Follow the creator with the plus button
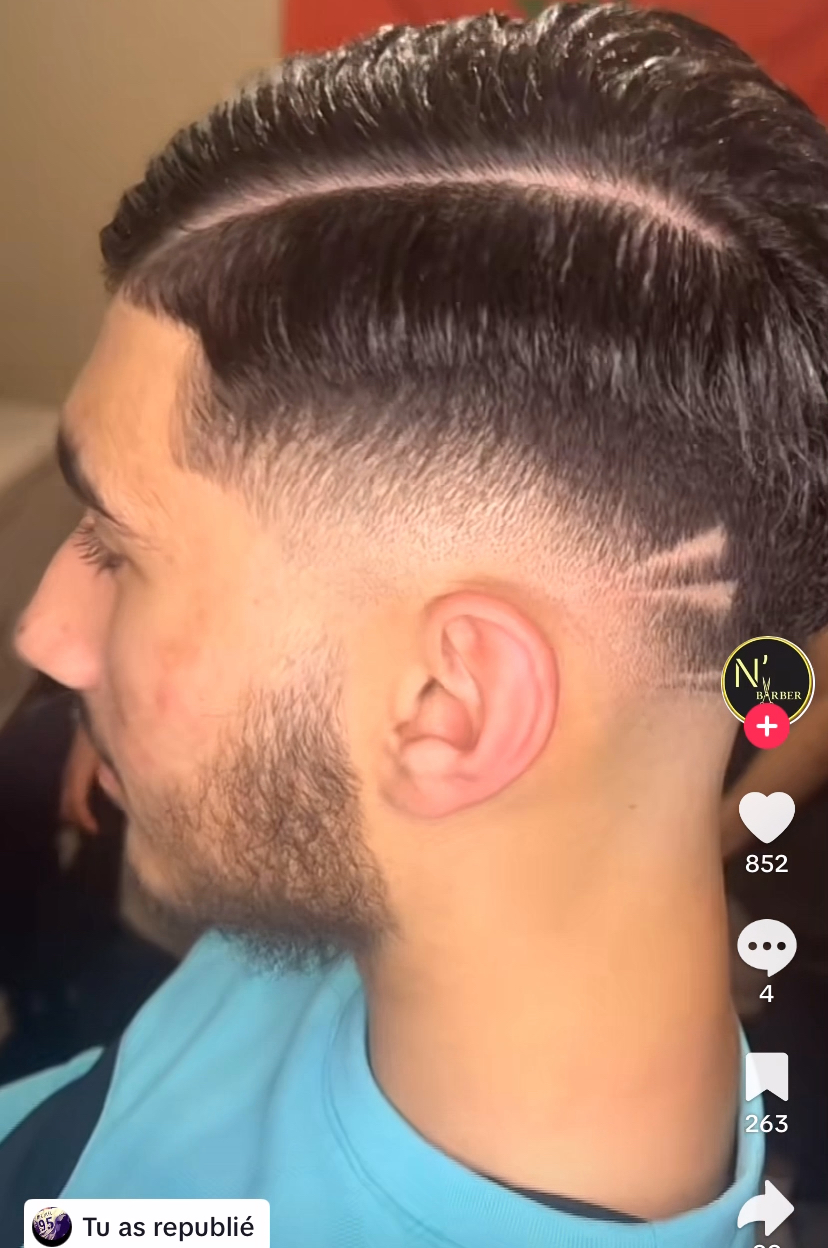828x1248 pixels. click(x=767, y=726)
